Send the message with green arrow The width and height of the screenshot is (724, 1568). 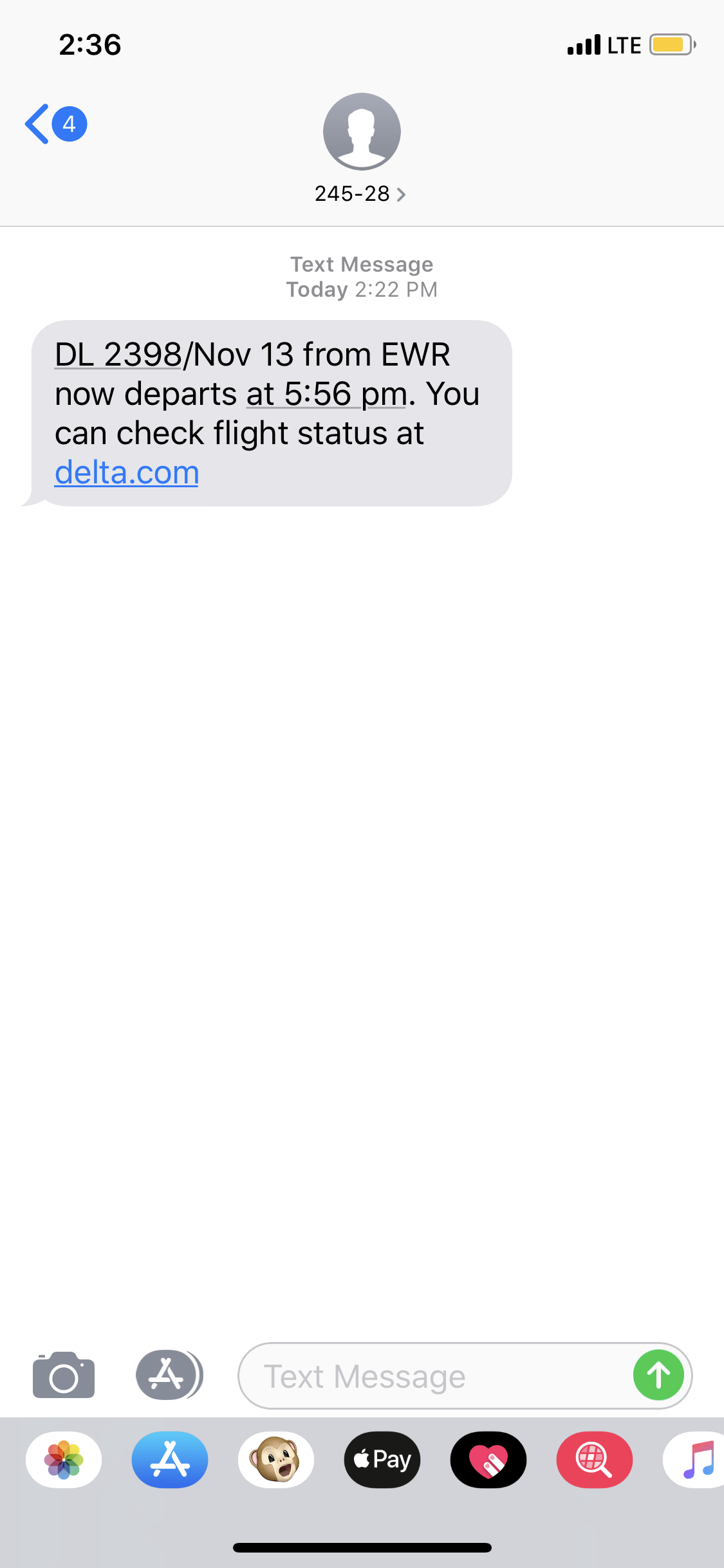click(x=658, y=1375)
